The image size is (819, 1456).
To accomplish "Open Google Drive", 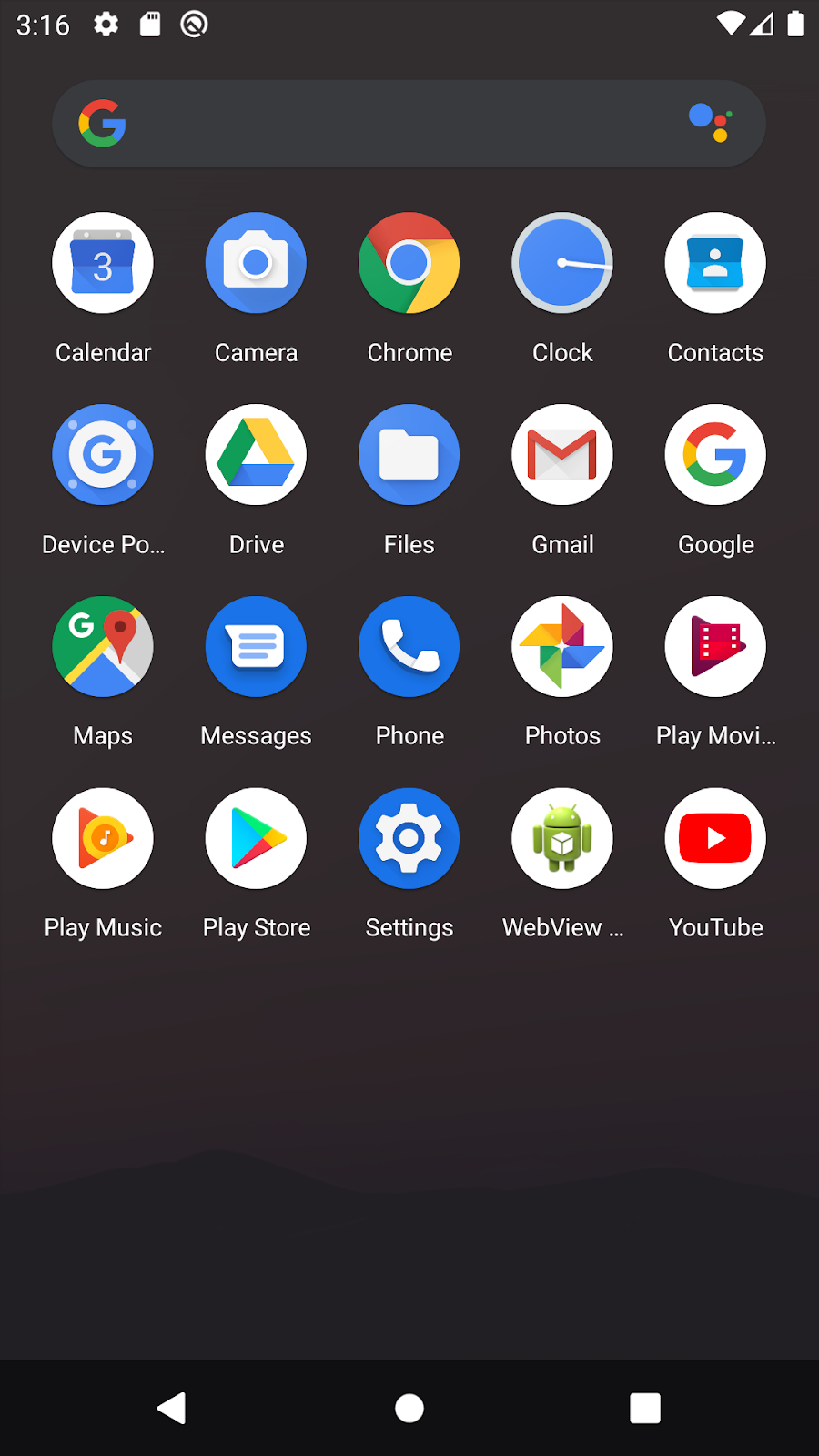I will click(256, 455).
